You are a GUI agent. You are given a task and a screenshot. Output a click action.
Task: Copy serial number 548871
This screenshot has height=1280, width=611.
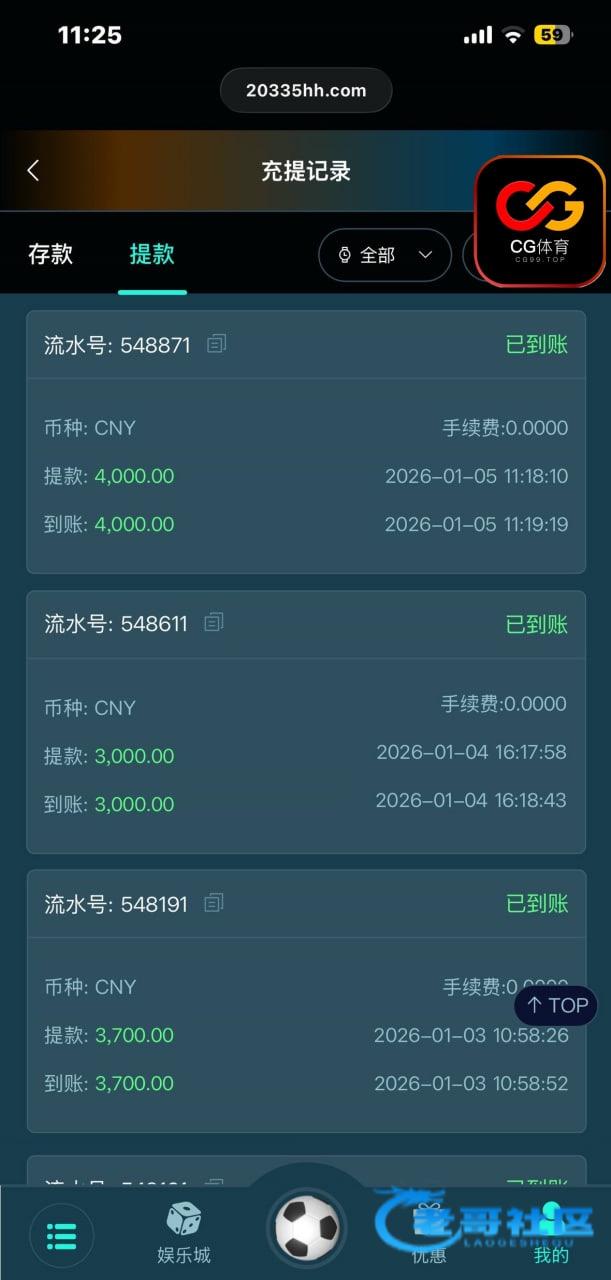click(x=216, y=345)
